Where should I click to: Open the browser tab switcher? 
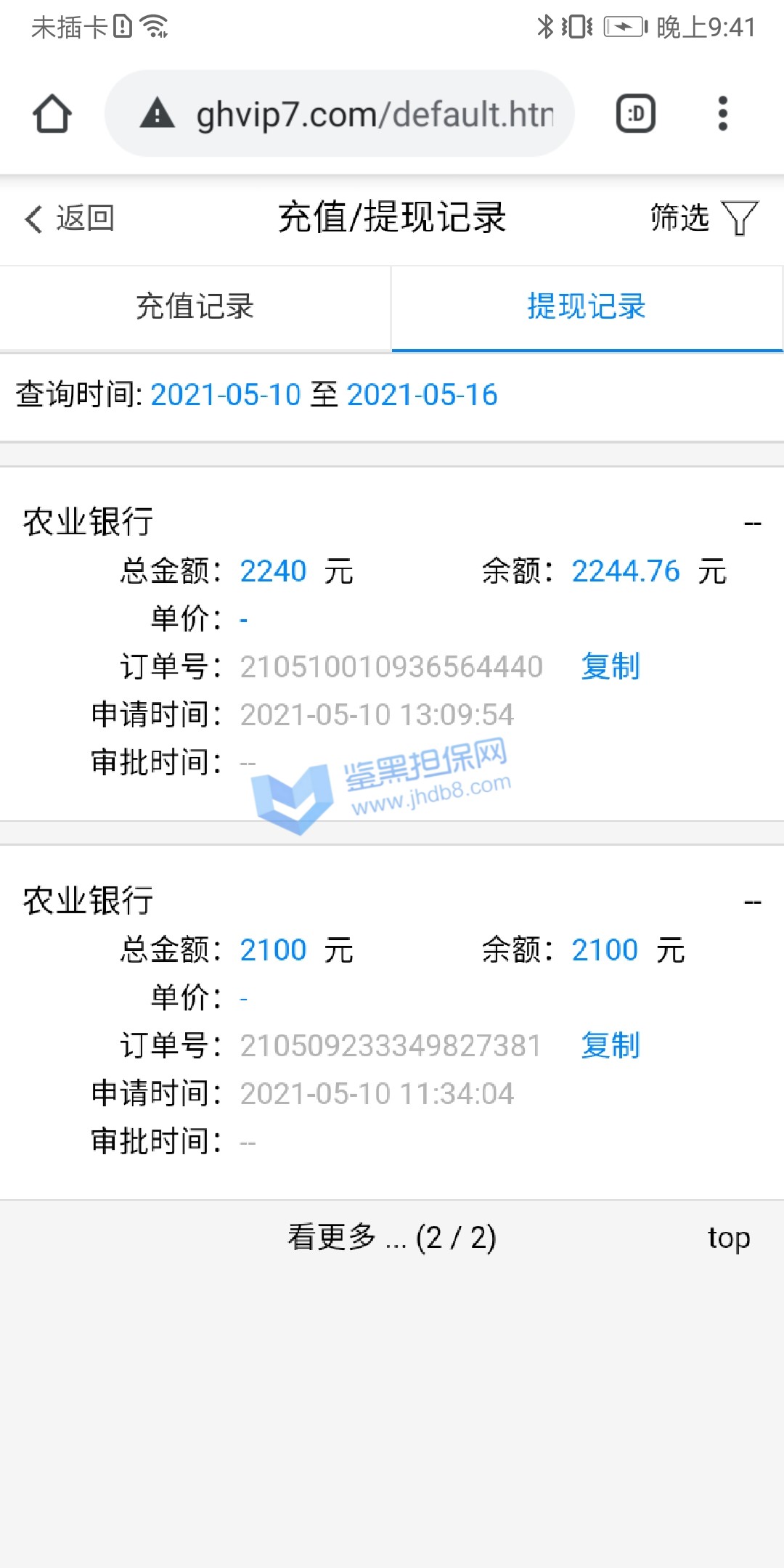click(635, 114)
